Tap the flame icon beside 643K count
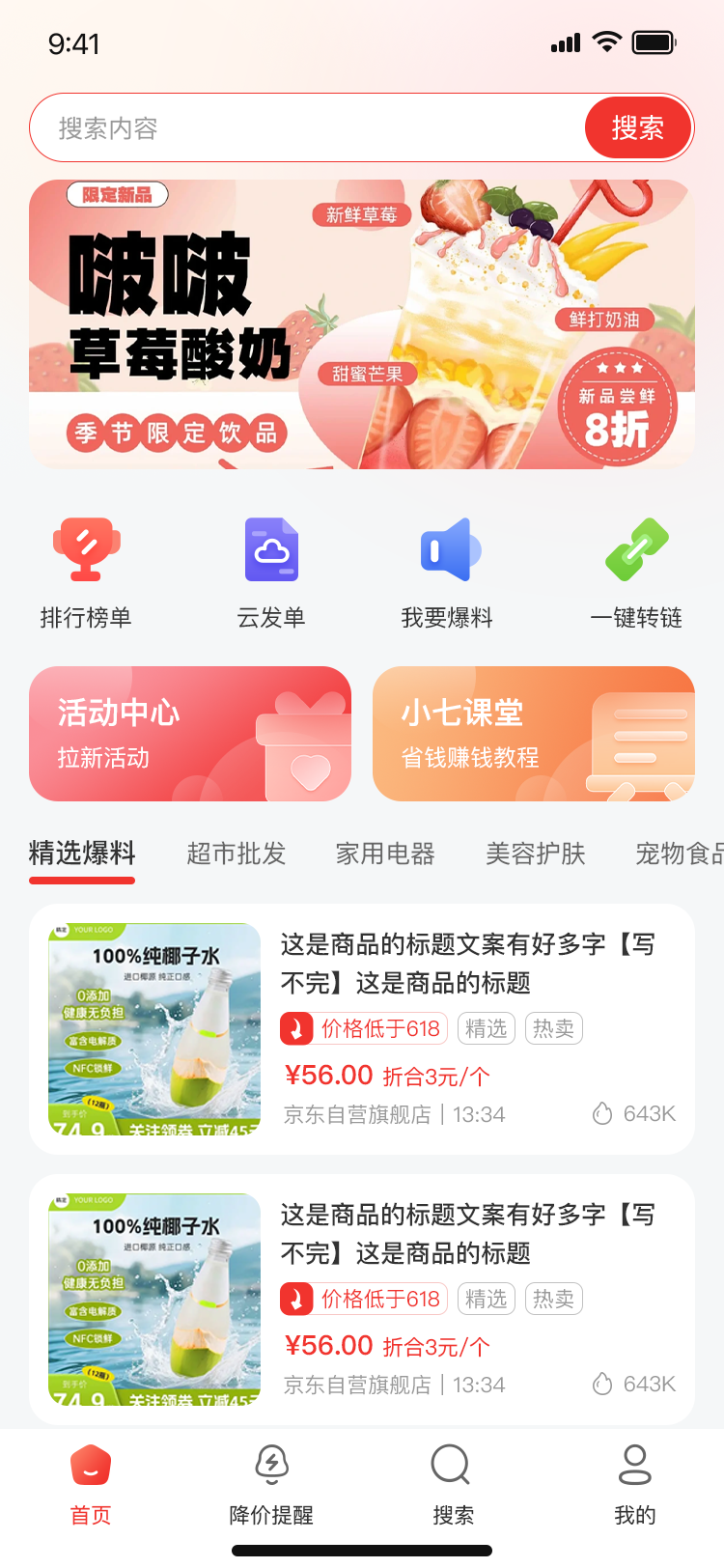Viewport: 724px width, 1568px height. coord(602,1112)
